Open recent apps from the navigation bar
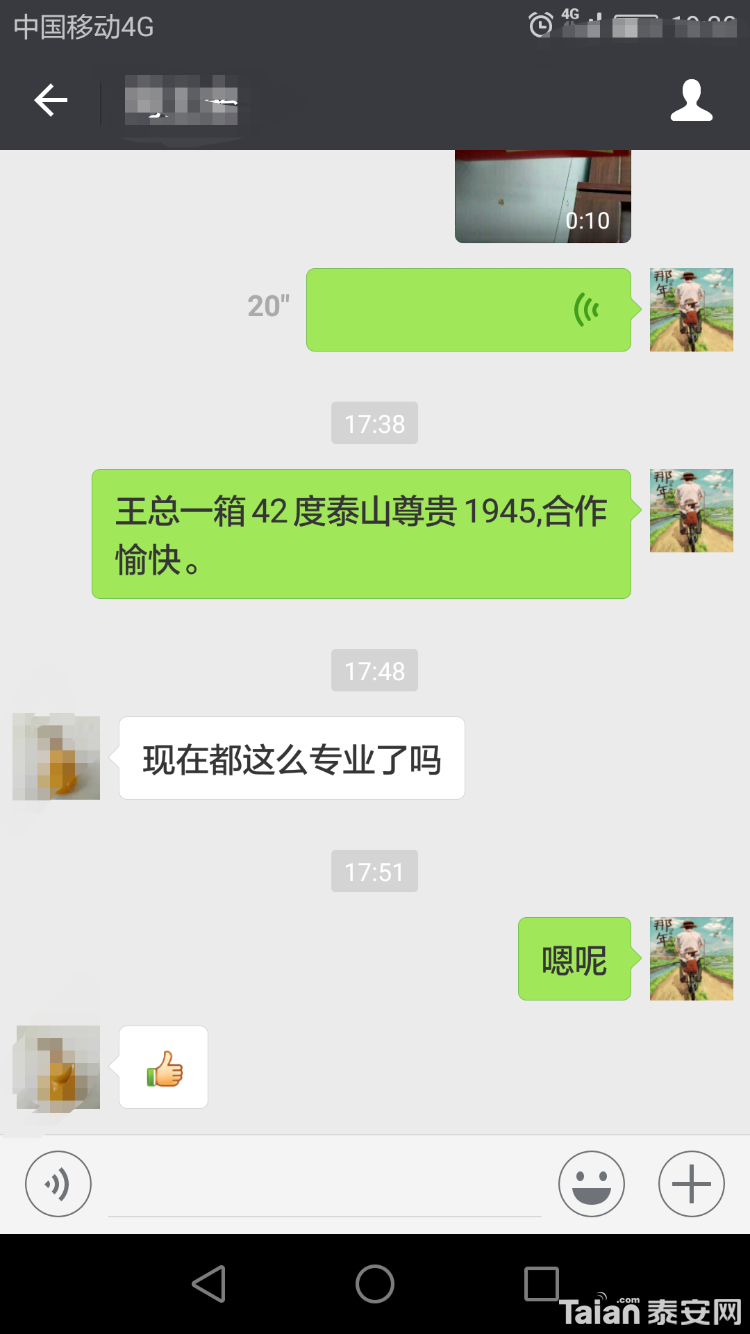Viewport: 750px width, 1334px height. click(541, 1284)
